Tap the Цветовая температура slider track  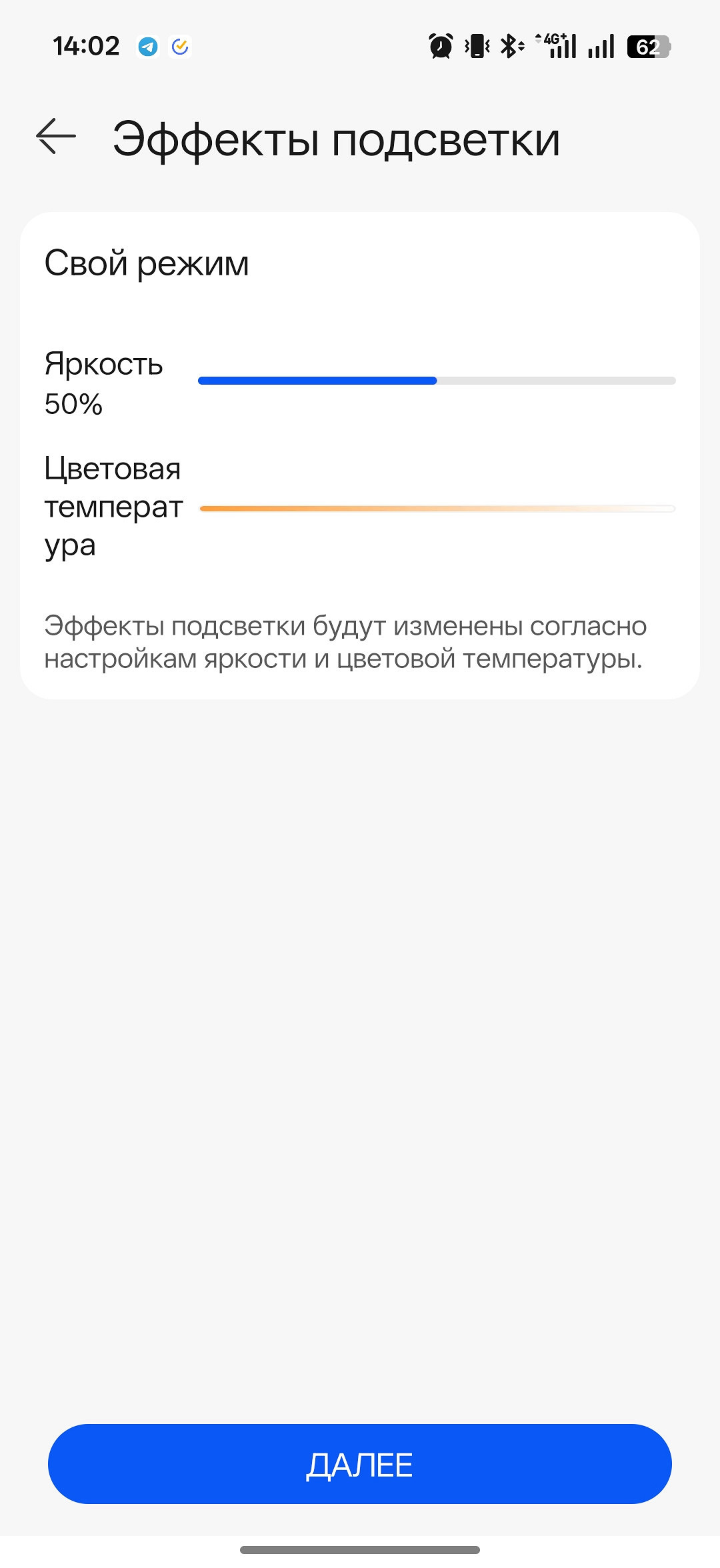pos(437,509)
